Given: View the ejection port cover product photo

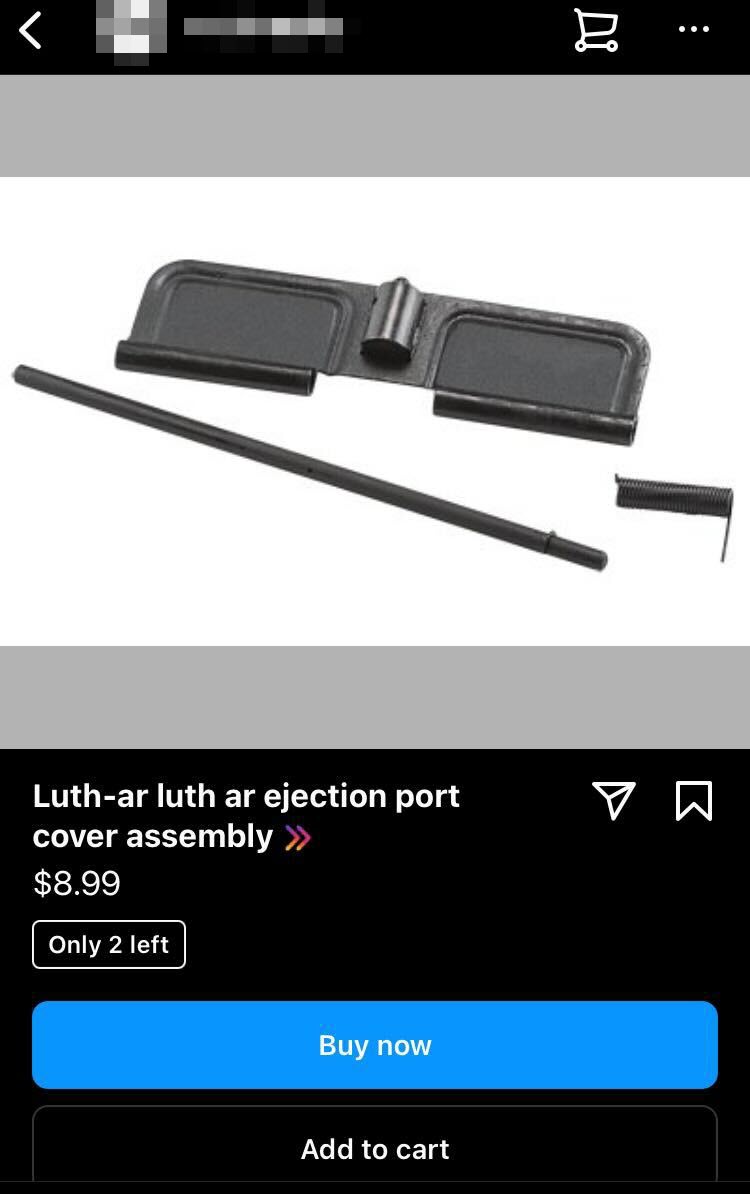Looking at the screenshot, I should pyautogui.click(x=375, y=411).
